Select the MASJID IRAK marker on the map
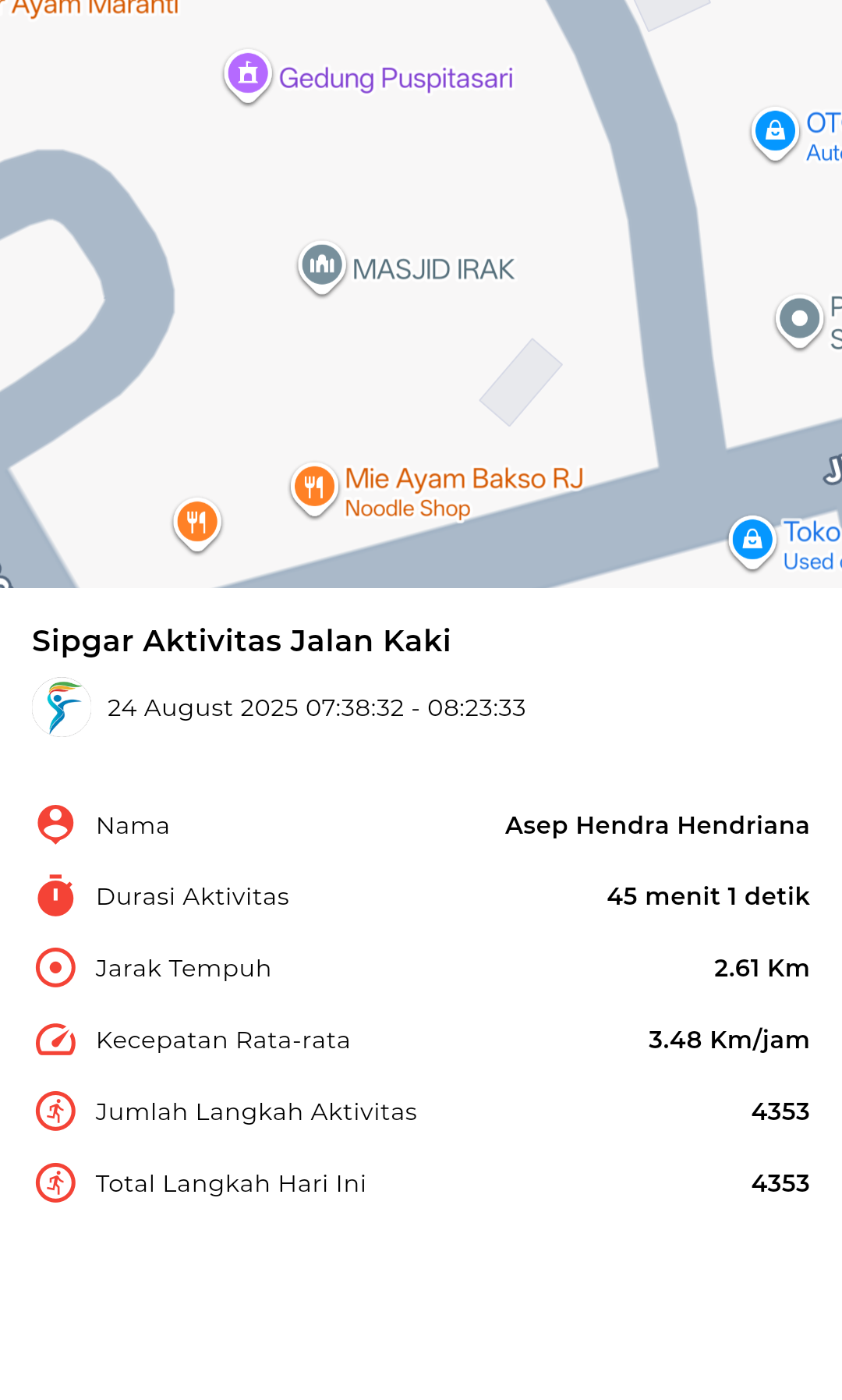Screen dimensions: 842x1400 coord(322,267)
